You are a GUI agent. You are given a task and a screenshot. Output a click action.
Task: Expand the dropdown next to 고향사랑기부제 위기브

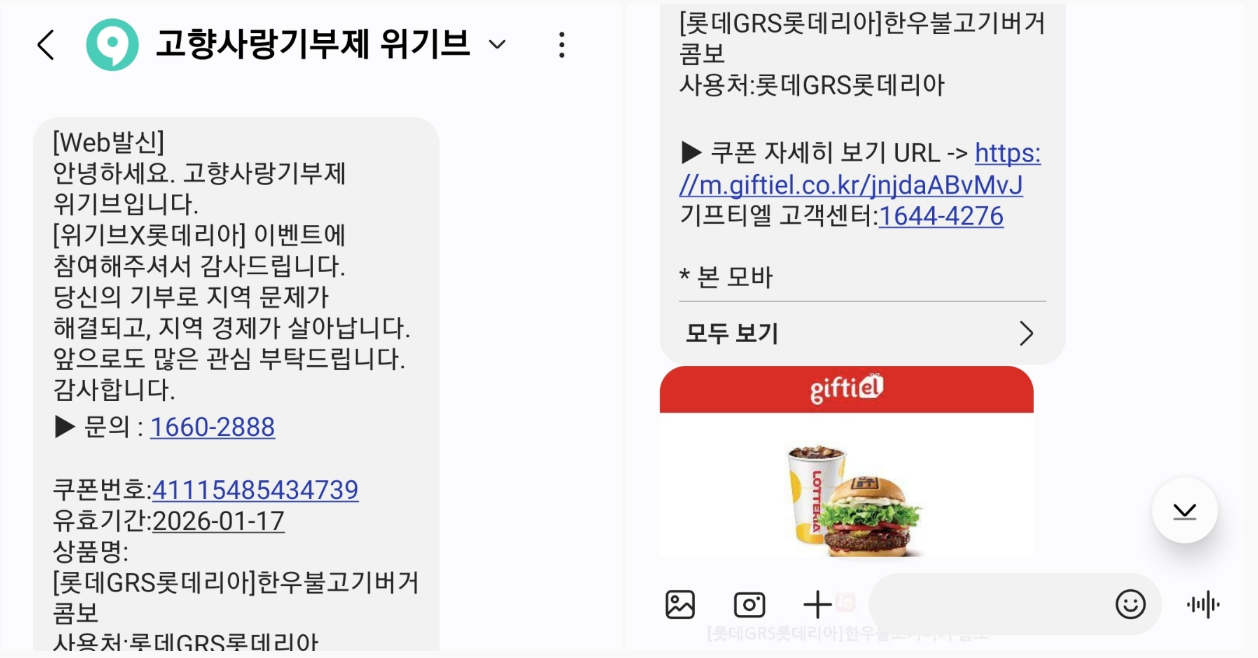click(x=497, y=45)
